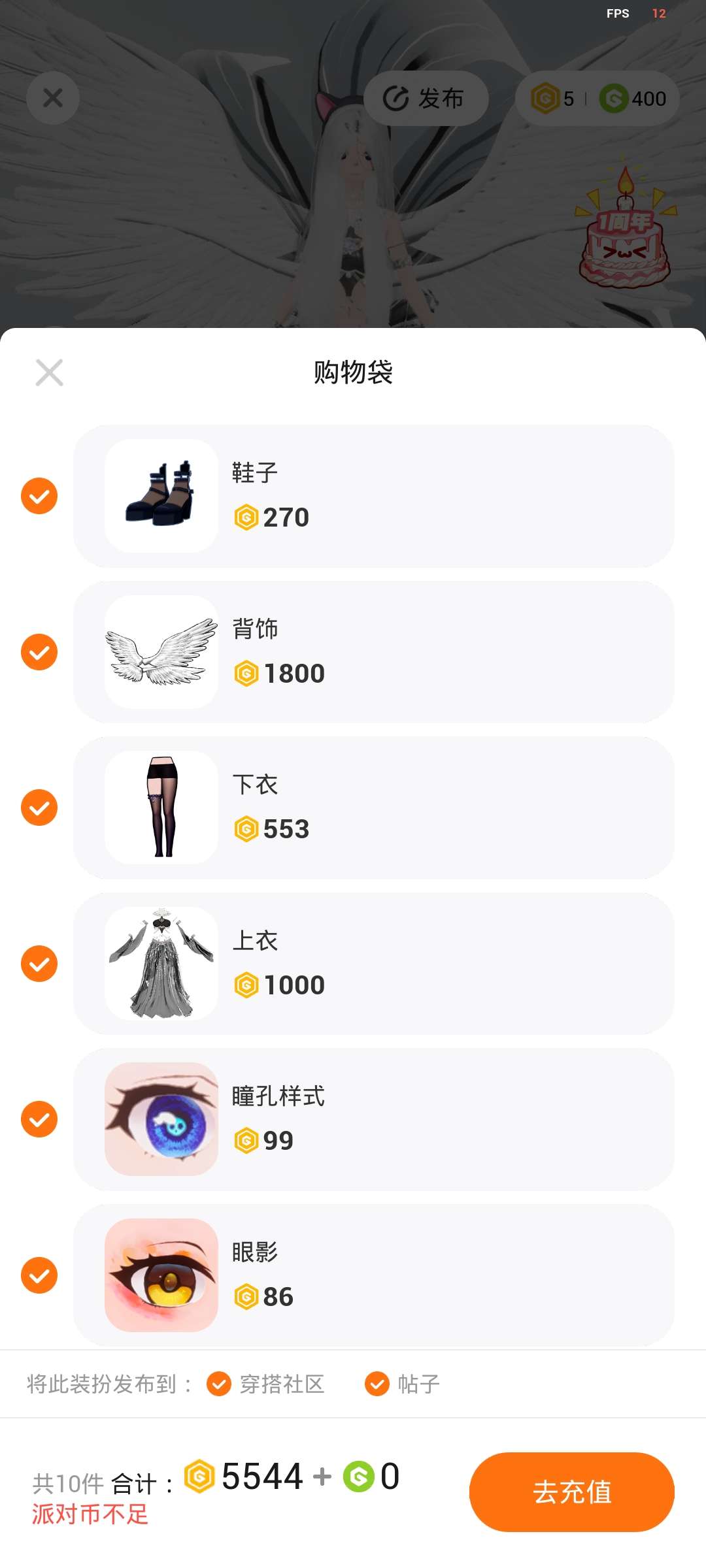
Task: Open the 鞋子 shoes item card
Action: [373, 496]
